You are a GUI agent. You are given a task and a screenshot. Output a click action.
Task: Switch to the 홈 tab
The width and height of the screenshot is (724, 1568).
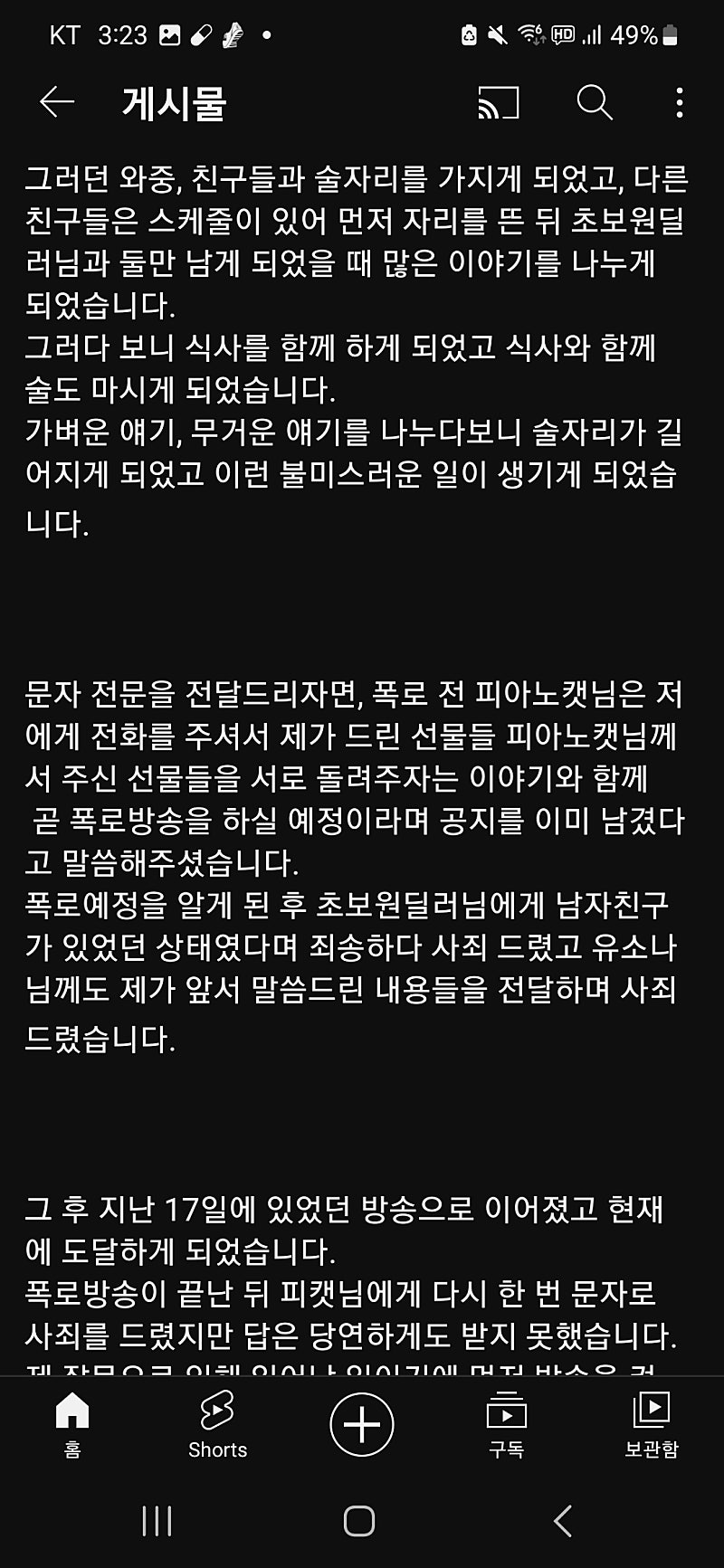click(72, 1424)
